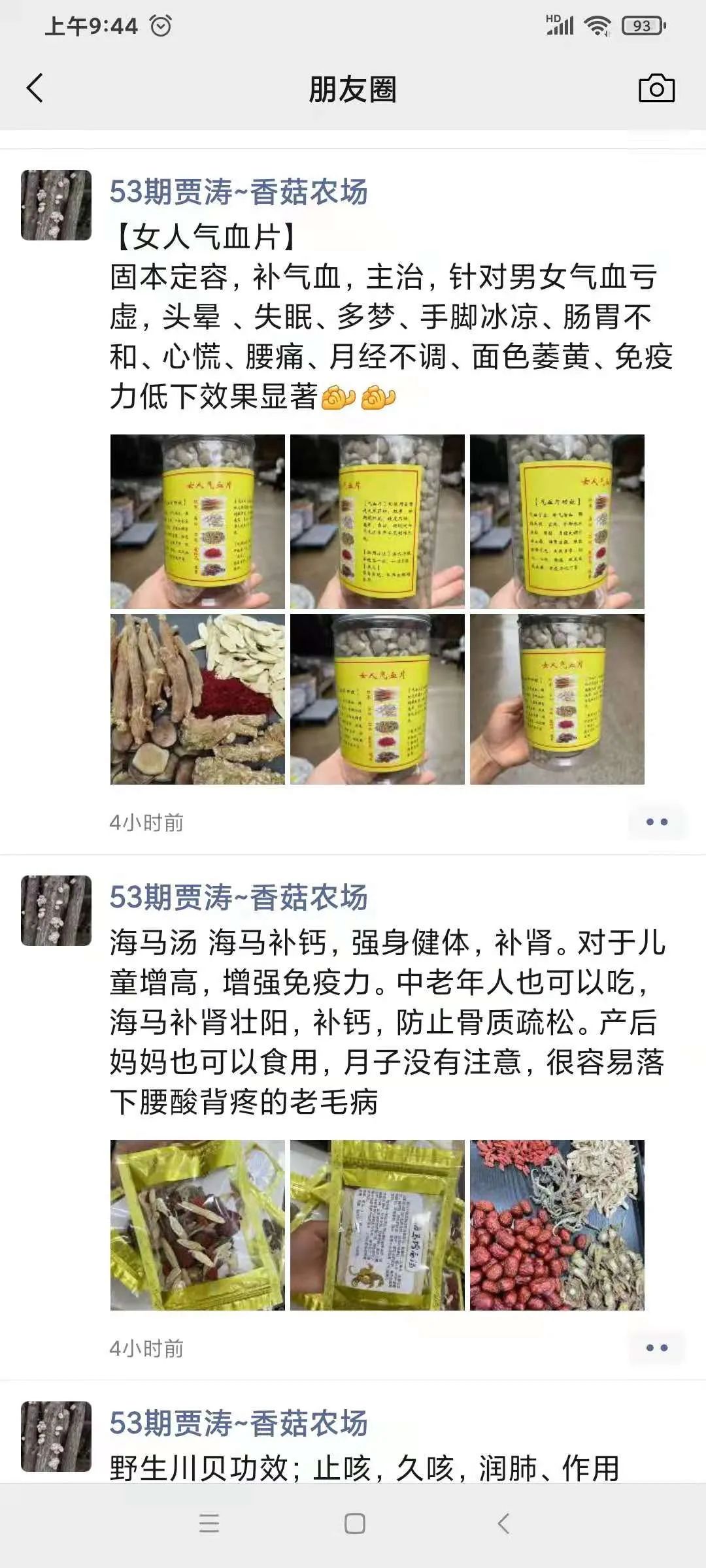Viewport: 706px width, 1568px height.
Task: Open avatar of the 野生川贝 post
Action: [56, 1436]
